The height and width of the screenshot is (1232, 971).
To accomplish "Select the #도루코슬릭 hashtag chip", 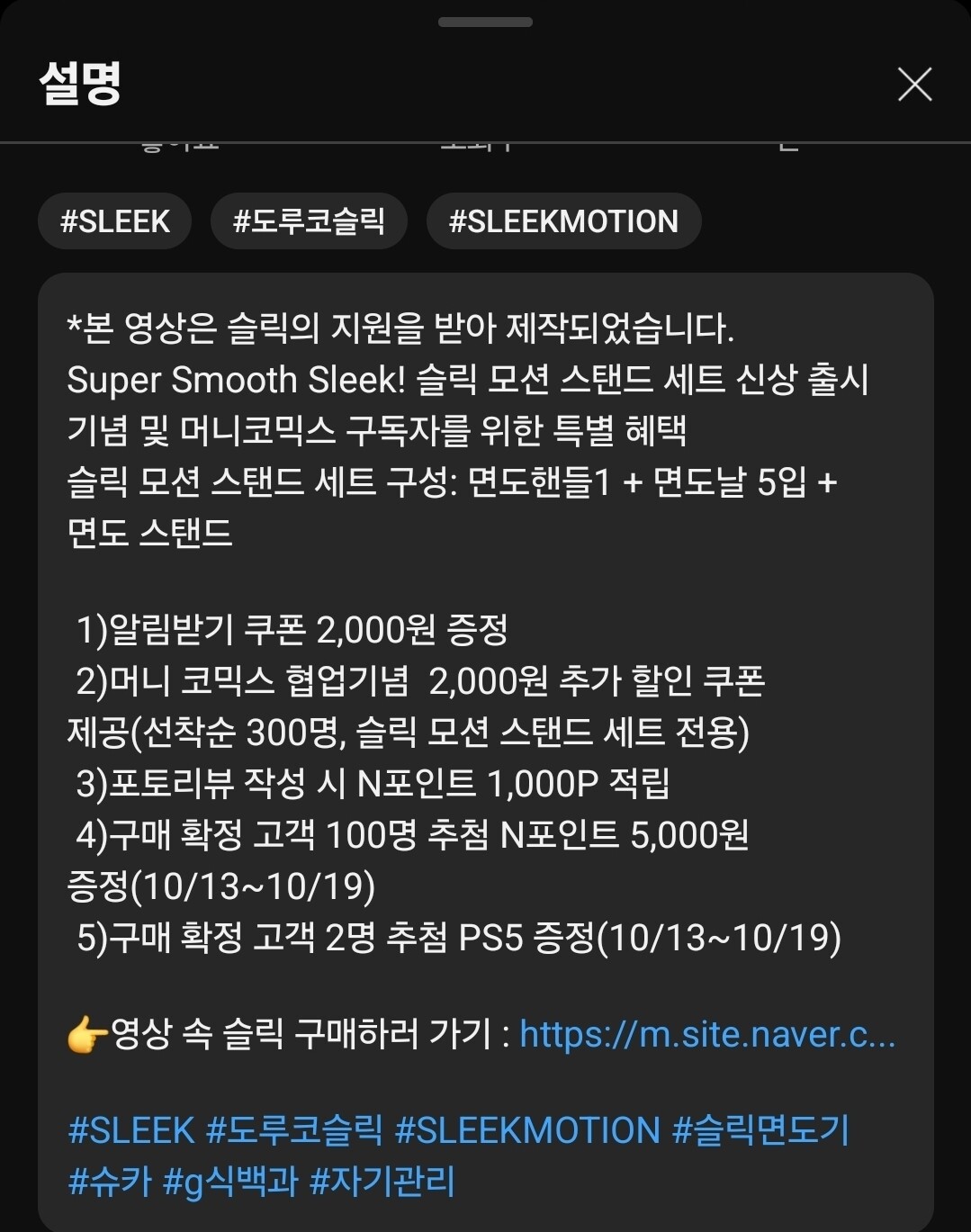I will click(309, 221).
